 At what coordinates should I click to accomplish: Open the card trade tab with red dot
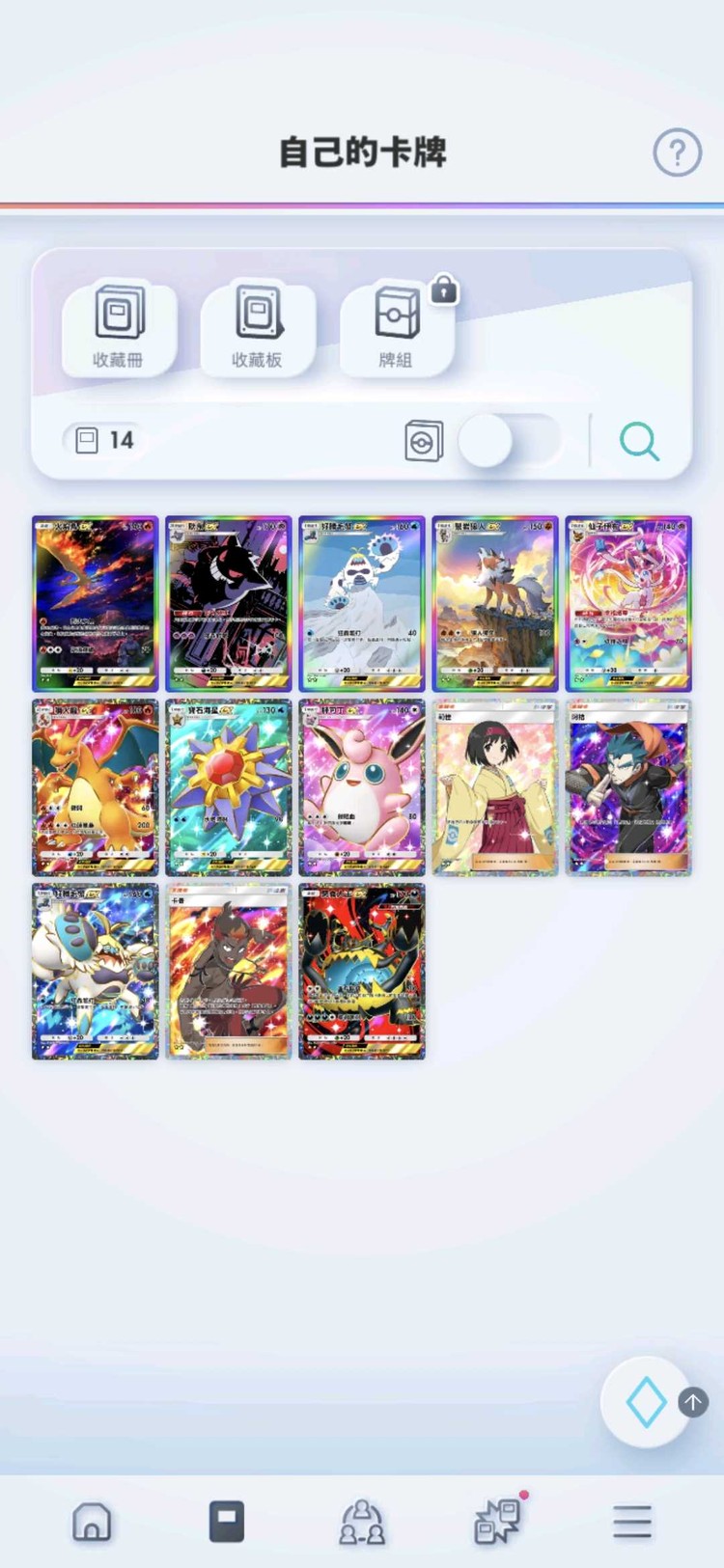click(498, 1522)
